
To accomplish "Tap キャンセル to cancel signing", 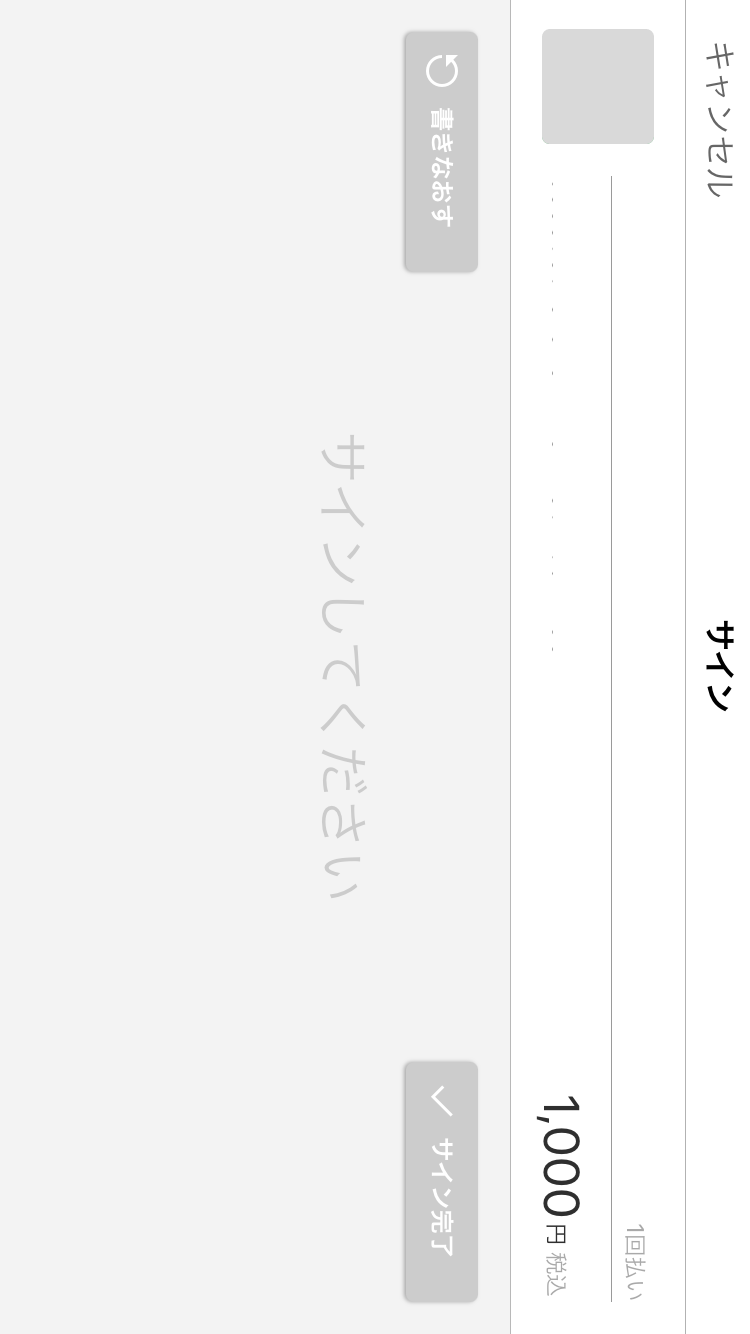I will click(x=719, y=119).
